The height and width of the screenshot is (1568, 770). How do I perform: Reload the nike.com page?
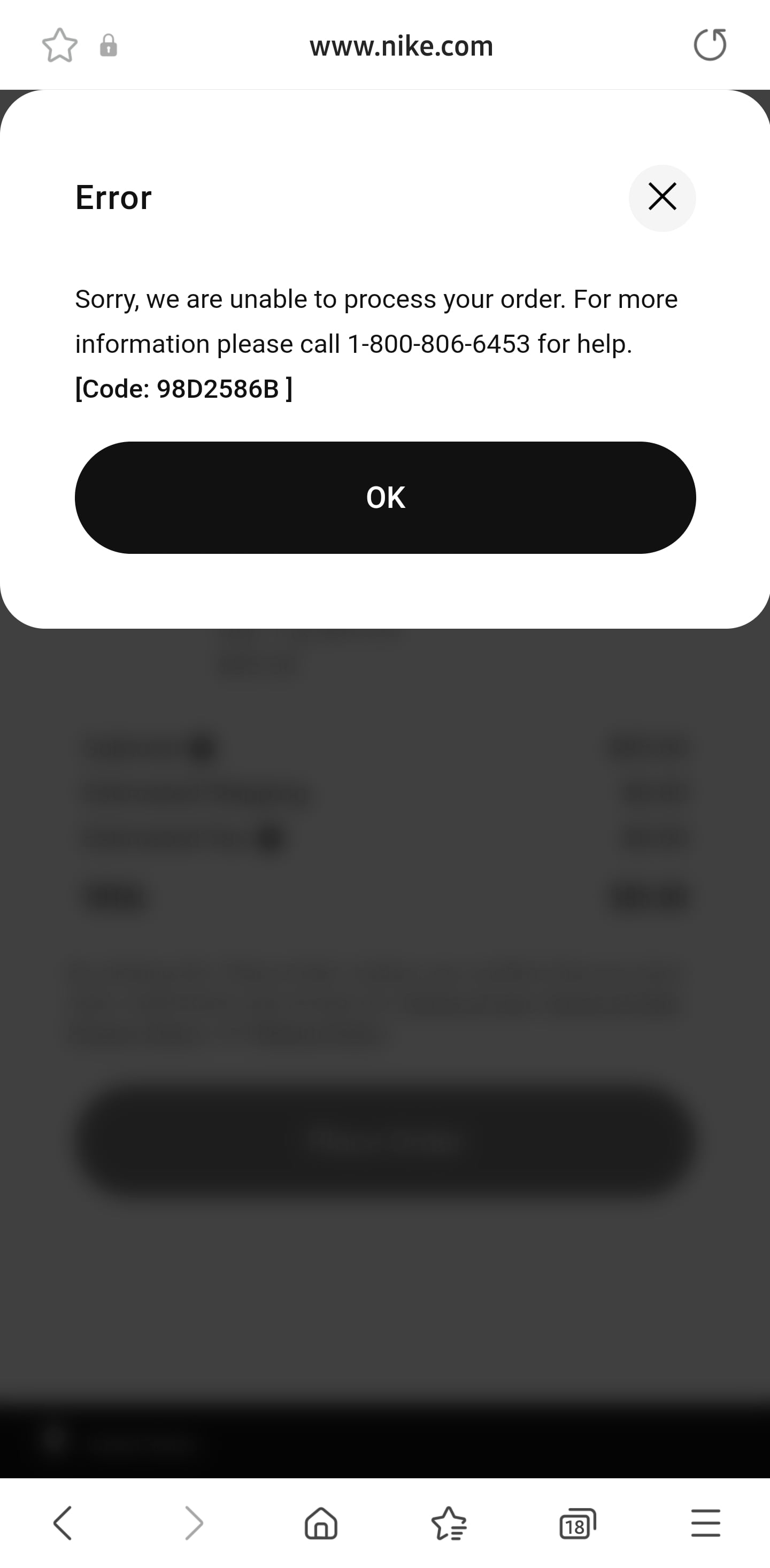[x=710, y=45]
